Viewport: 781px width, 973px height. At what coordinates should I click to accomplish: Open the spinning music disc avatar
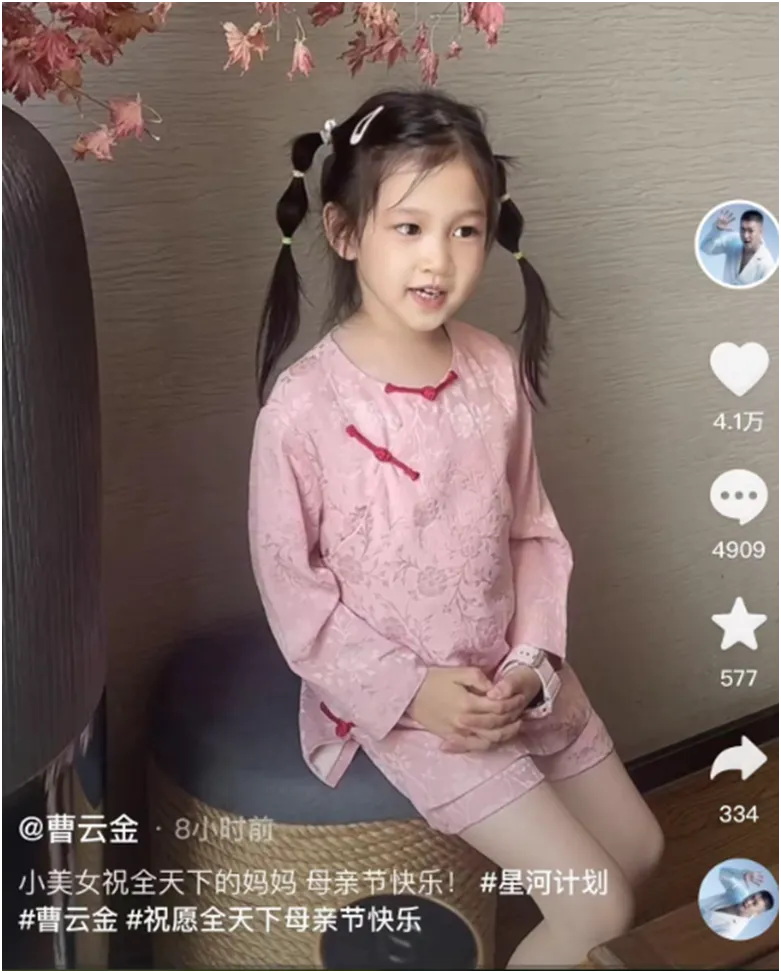(739, 898)
